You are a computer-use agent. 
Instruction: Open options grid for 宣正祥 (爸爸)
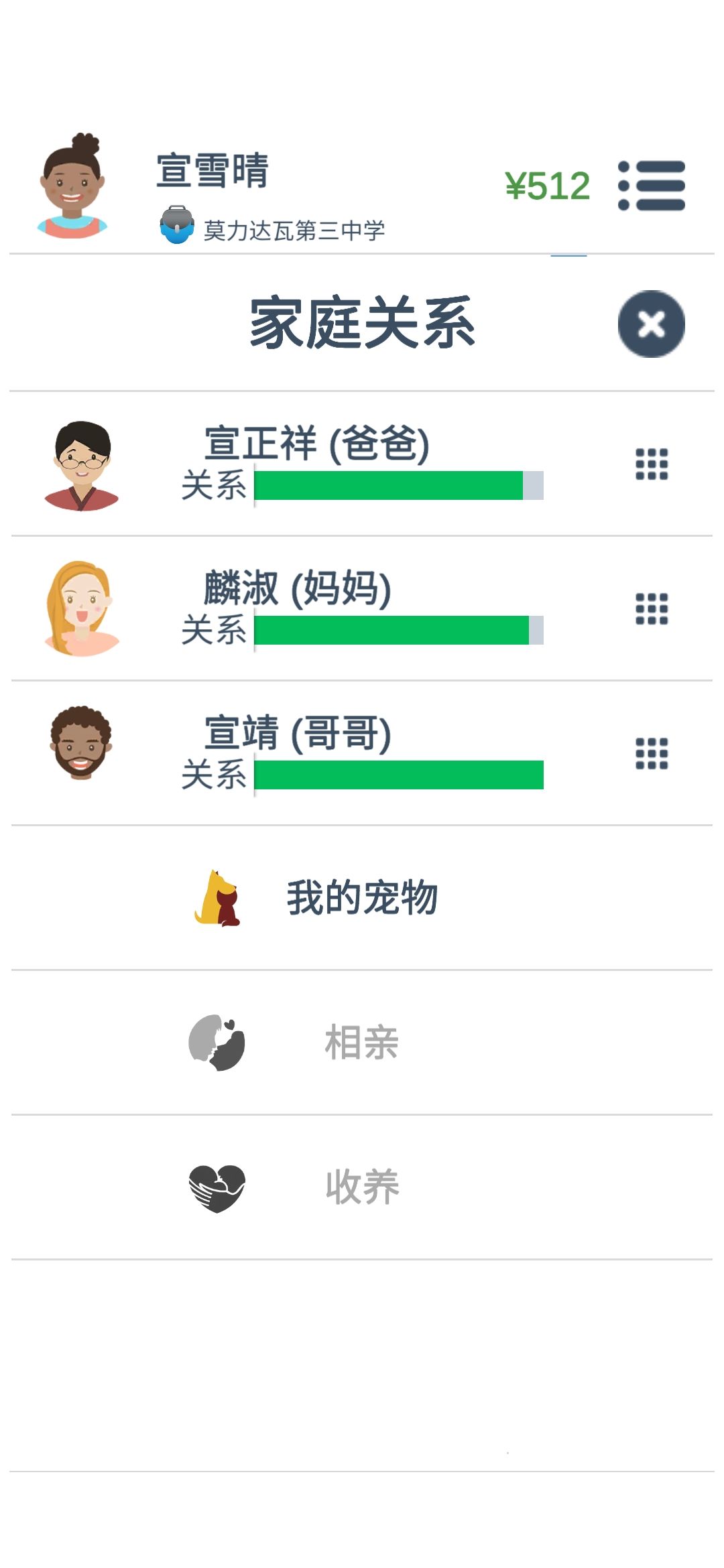click(x=652, y=464)
